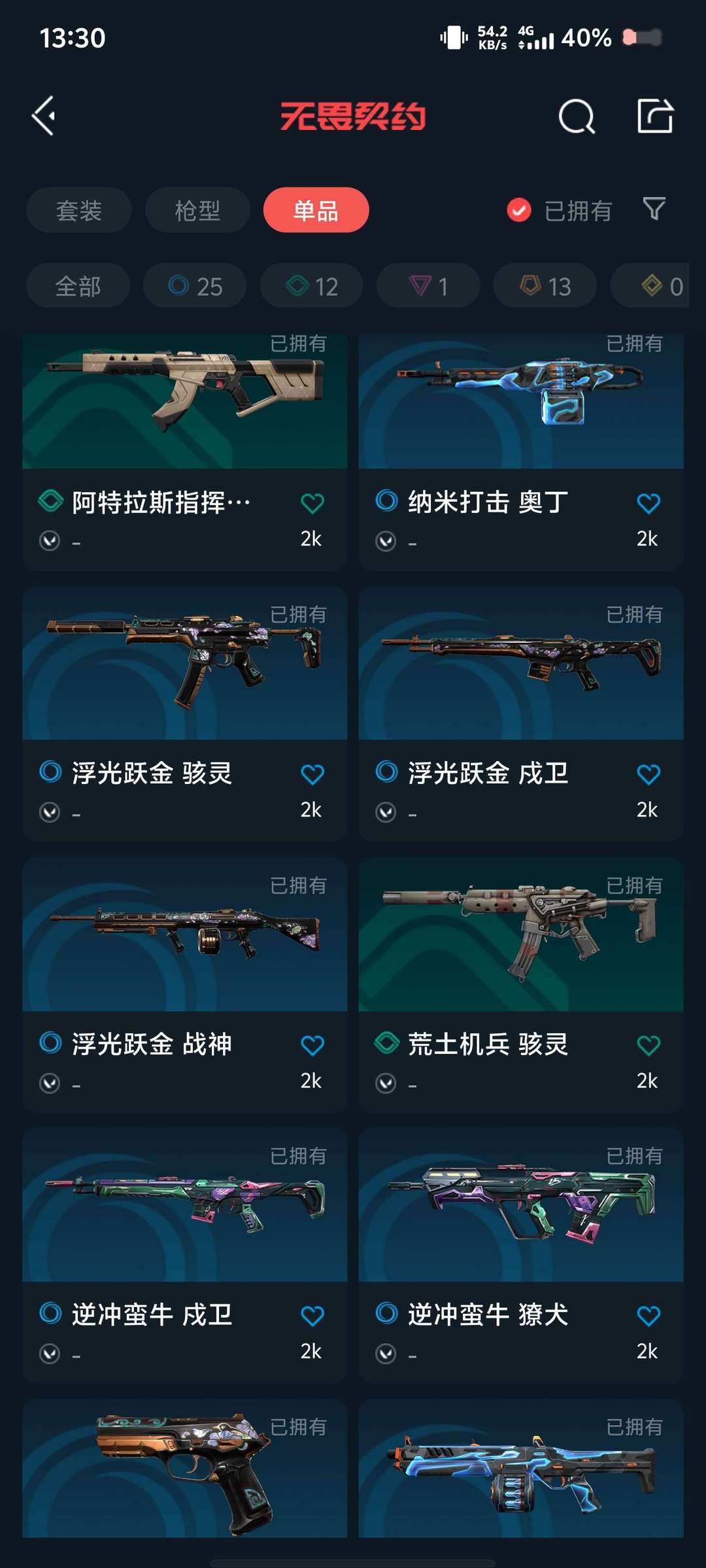Select the 全部 chip
The height and width of the screenshot is (1568, 706).
pyautogui.click(x=78, y=286)
